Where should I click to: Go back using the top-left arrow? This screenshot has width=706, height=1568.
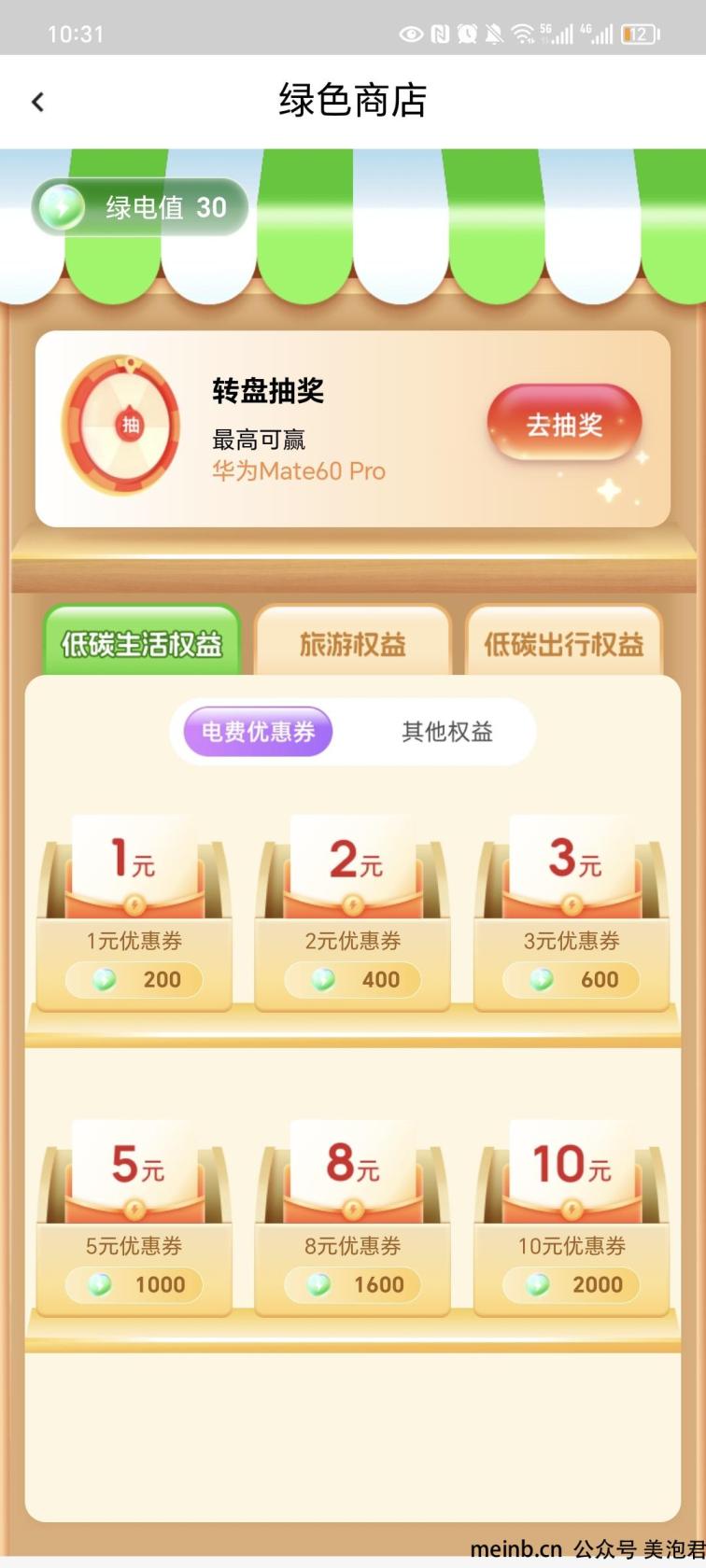pyautogui.click(x=37, y=102)
